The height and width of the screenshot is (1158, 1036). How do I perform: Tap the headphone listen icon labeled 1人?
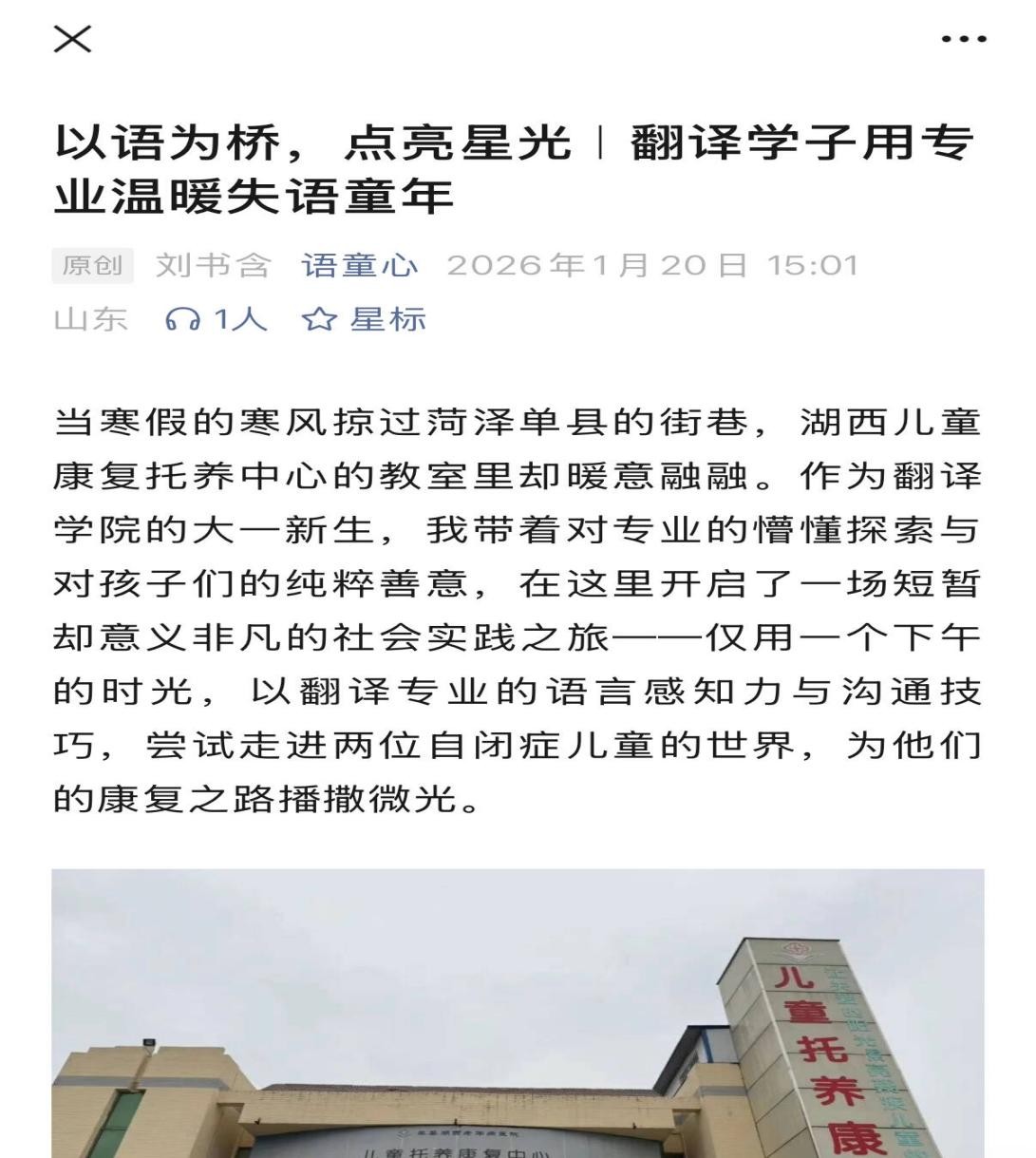click(215, 319)
